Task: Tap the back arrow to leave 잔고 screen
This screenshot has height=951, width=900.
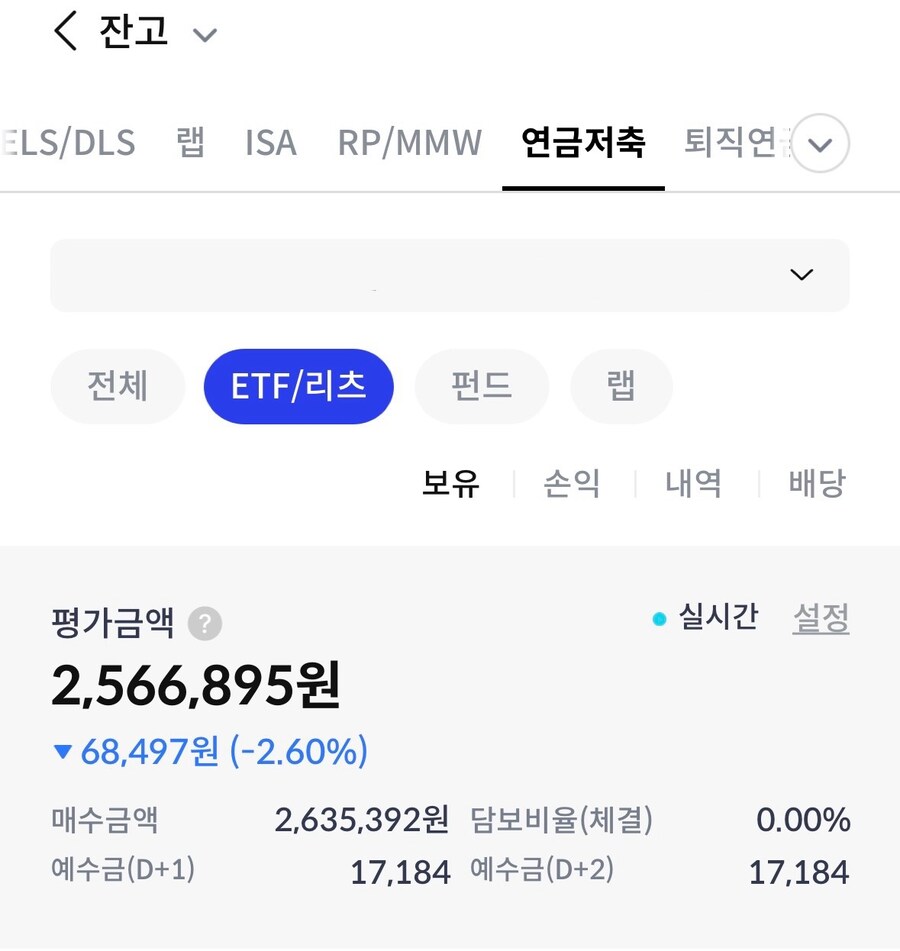Action: (64, 32)
